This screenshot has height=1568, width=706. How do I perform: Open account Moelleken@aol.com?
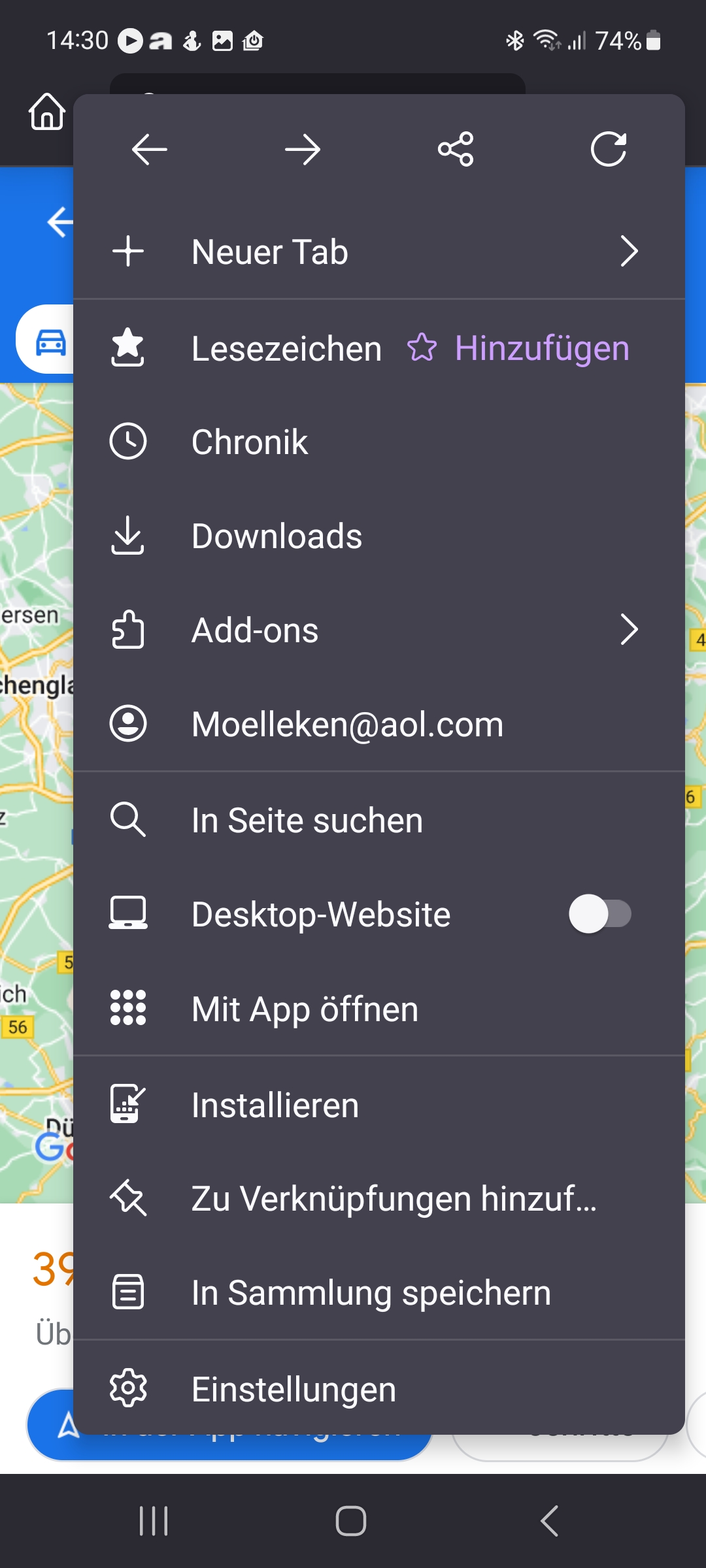tap(347, 725)
